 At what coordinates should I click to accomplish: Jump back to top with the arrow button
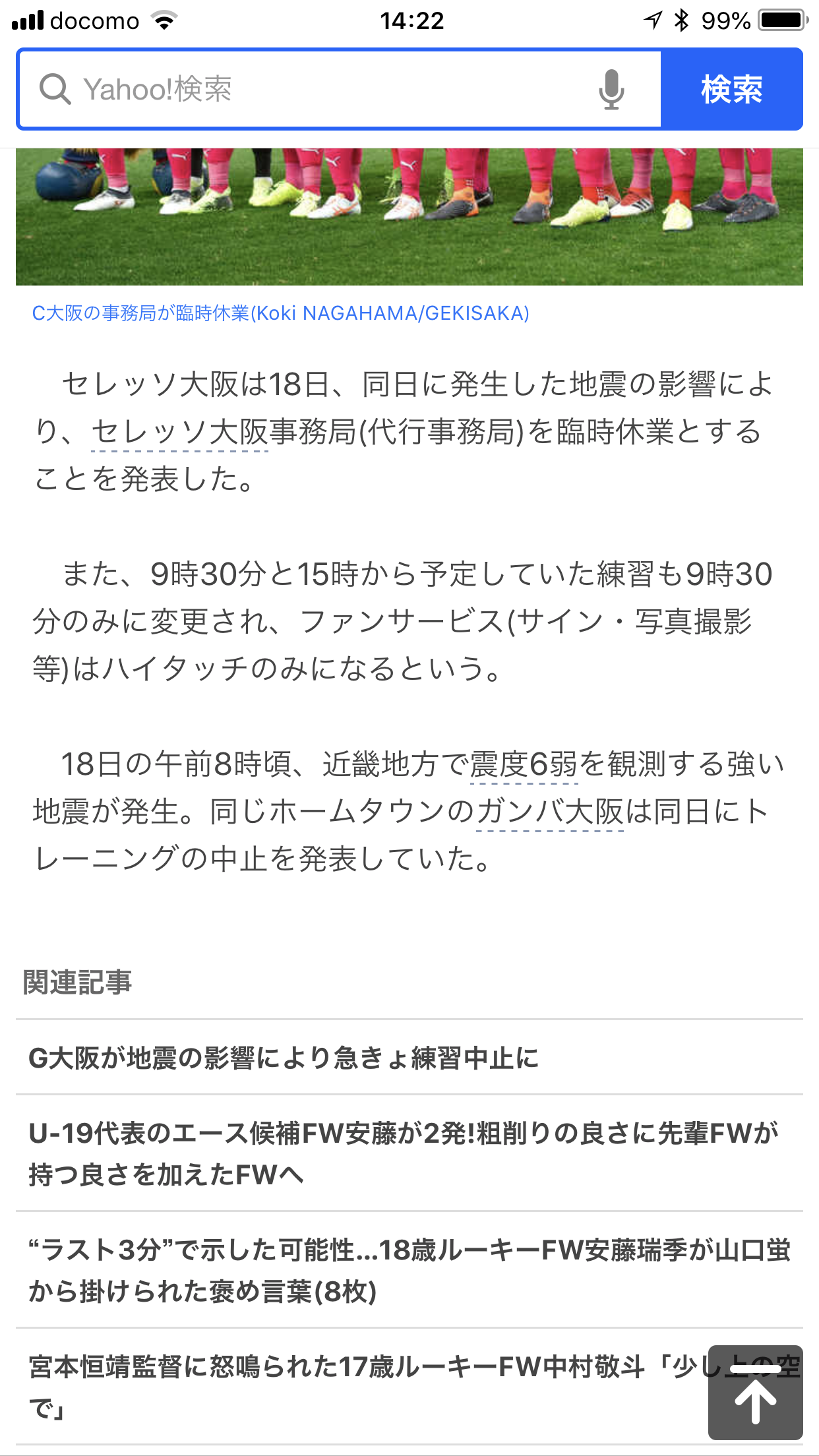(755, 1393)
